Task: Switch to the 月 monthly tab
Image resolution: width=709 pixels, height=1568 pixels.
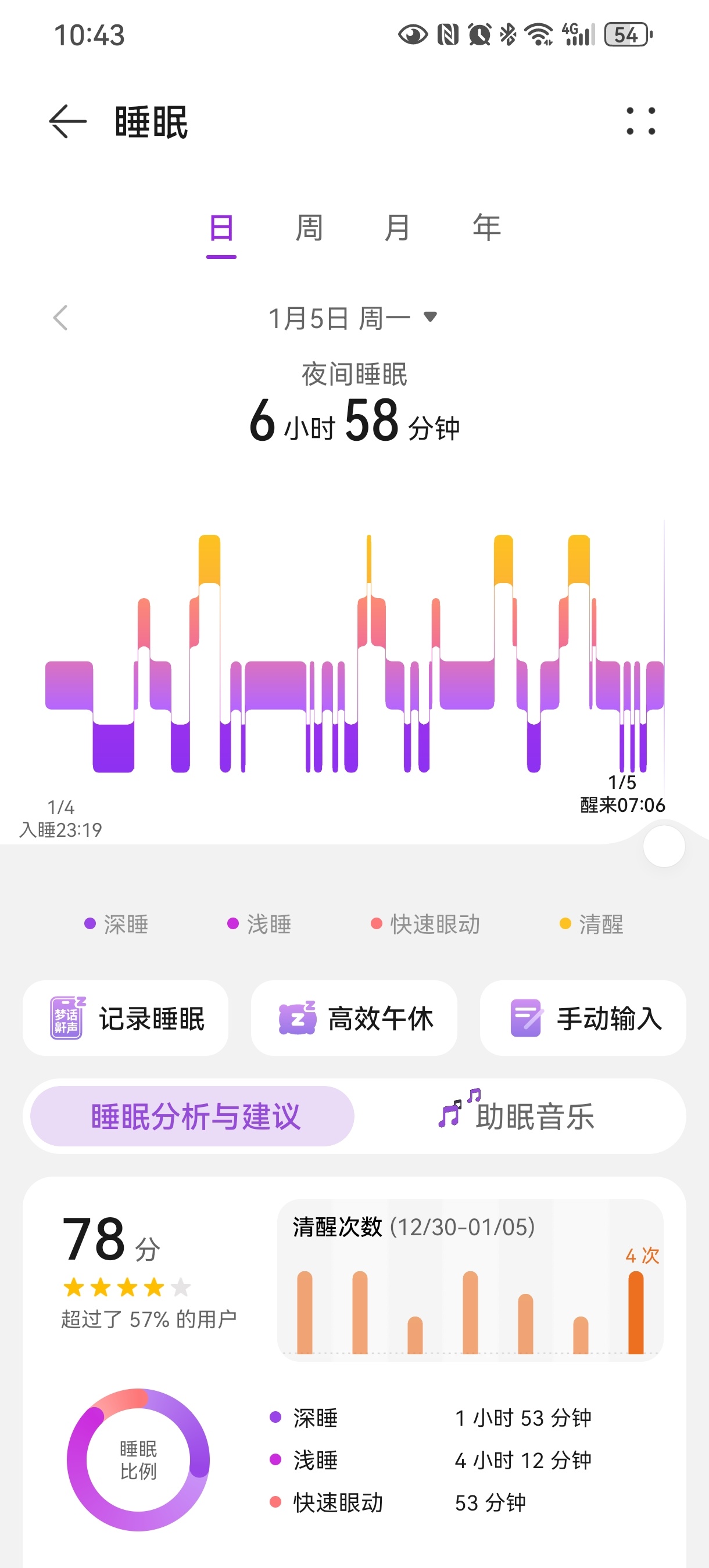Action: (x=397, y=229)
